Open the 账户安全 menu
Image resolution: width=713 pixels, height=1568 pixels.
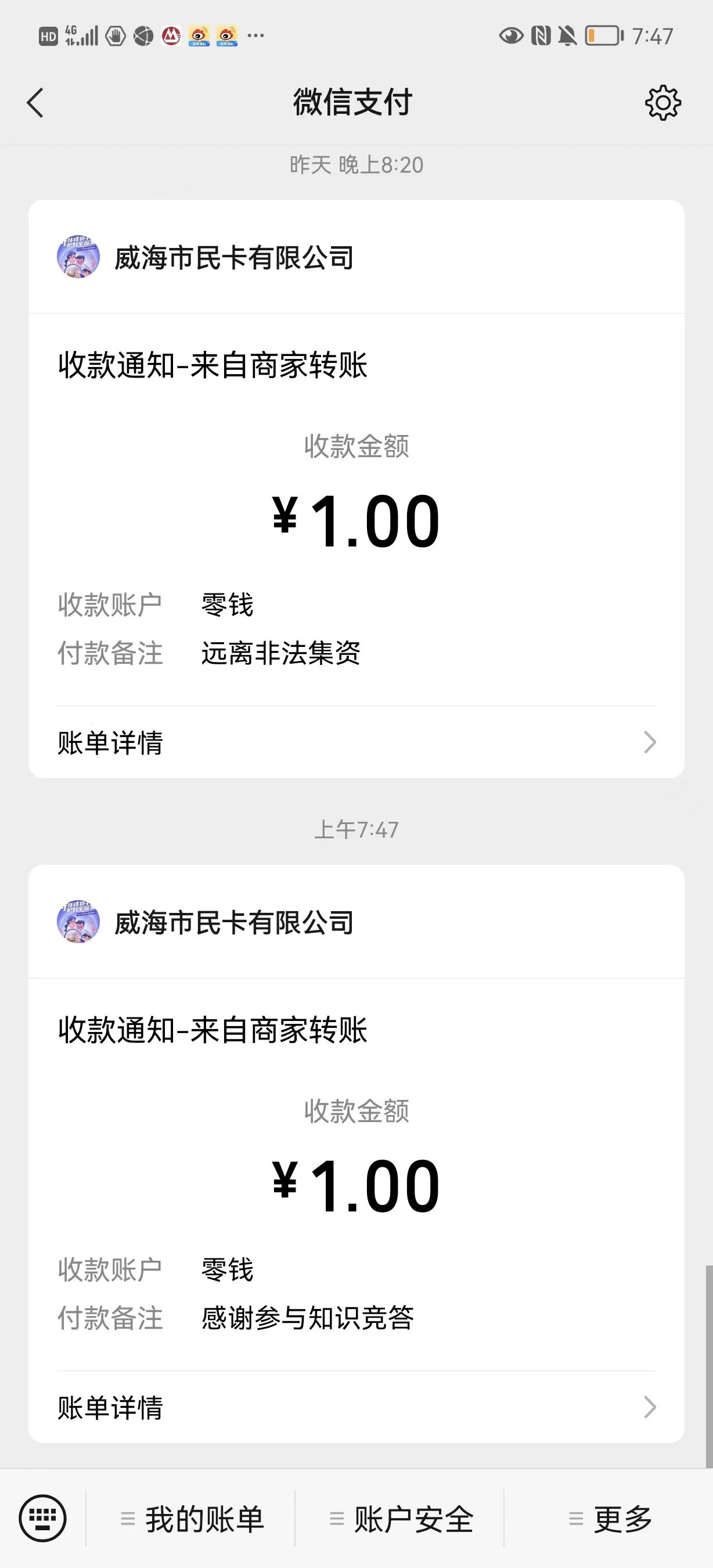coord(401,1519)
